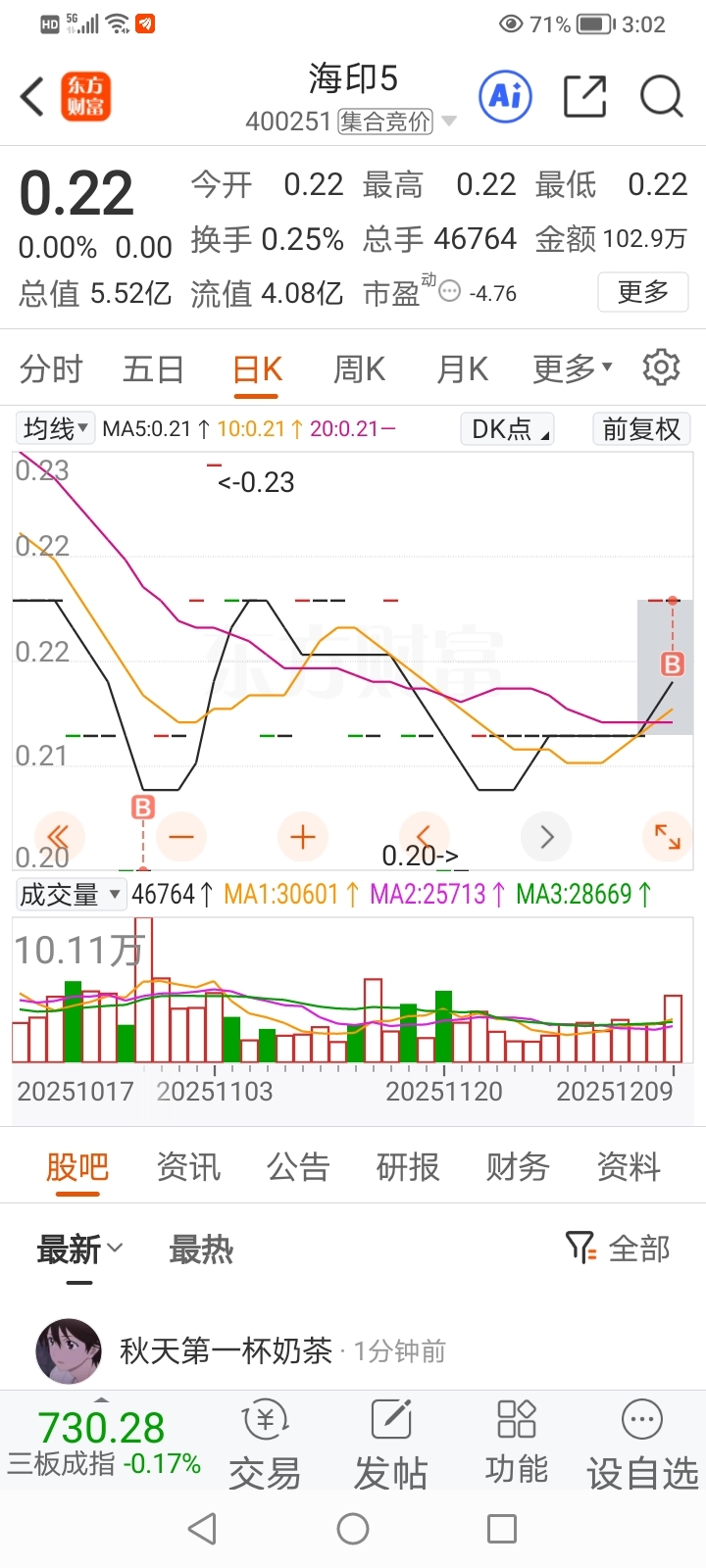Viewport: 706px width, 1568px height.
Task: Share this stock page
Action: 584,96
